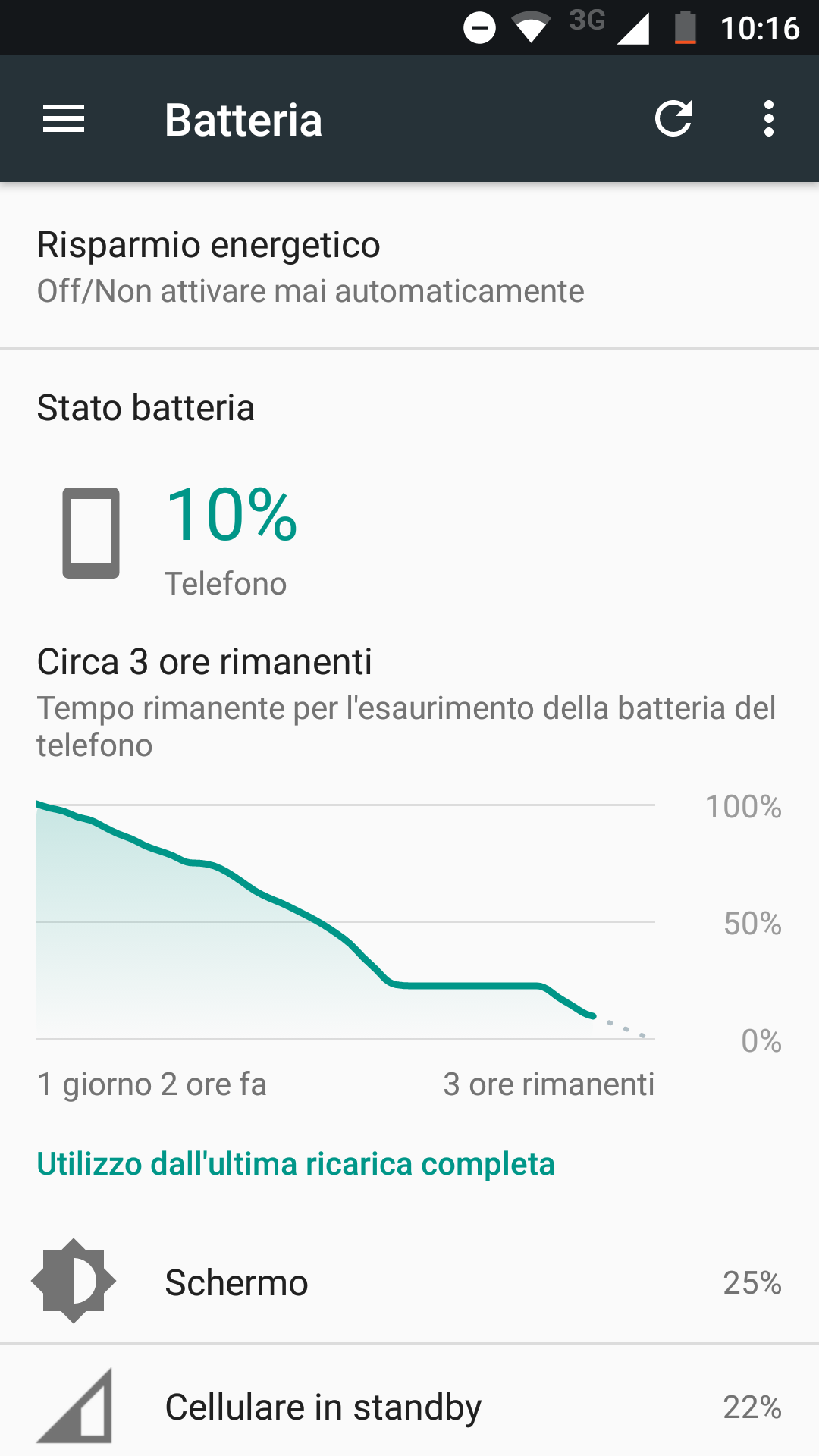This screenshot has height=1456, width=819.
Task: Refresh the battery statistics
Action: click(x=673, y=119)
